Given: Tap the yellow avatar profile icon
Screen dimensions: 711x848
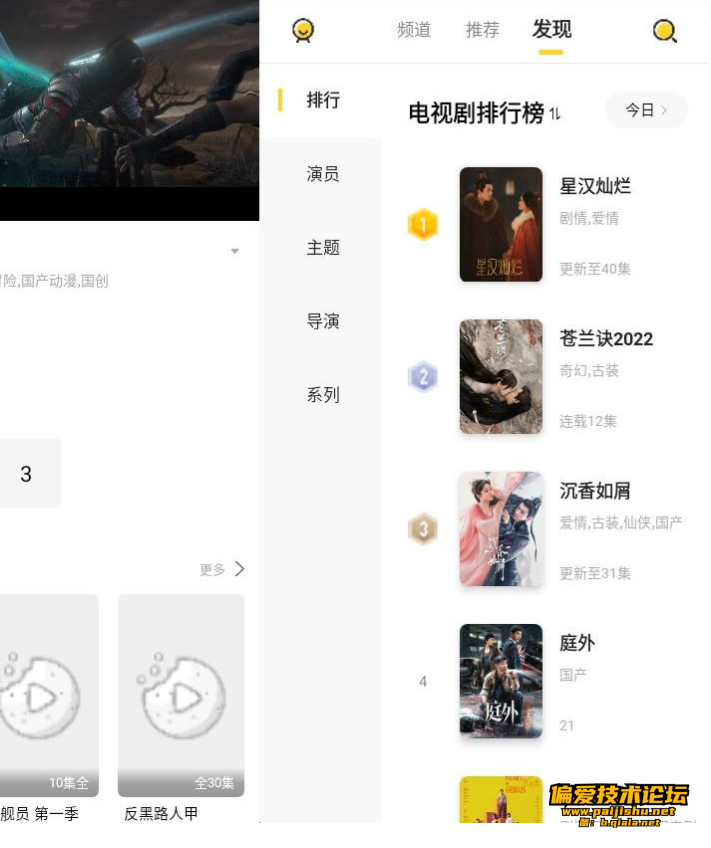Looking at the screenshot, I should [x=303, y=31].
